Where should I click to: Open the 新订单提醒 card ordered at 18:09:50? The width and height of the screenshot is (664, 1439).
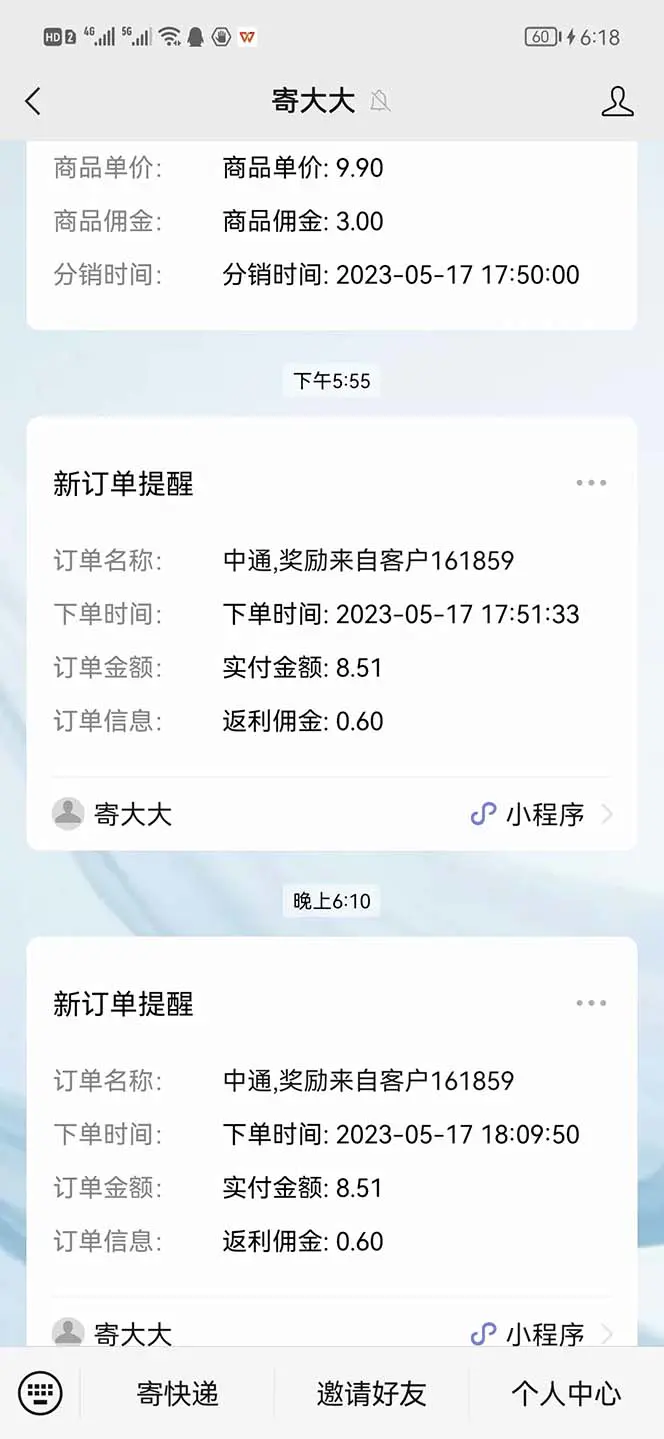[331, 1133]
